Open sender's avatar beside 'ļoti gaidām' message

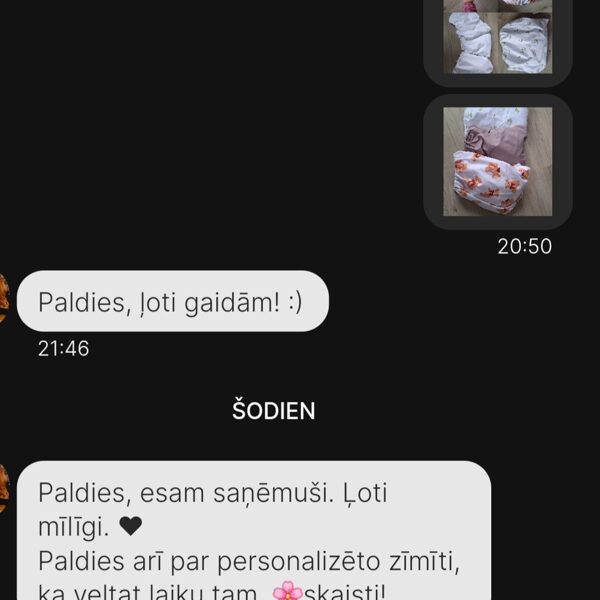tap(4, 298)
